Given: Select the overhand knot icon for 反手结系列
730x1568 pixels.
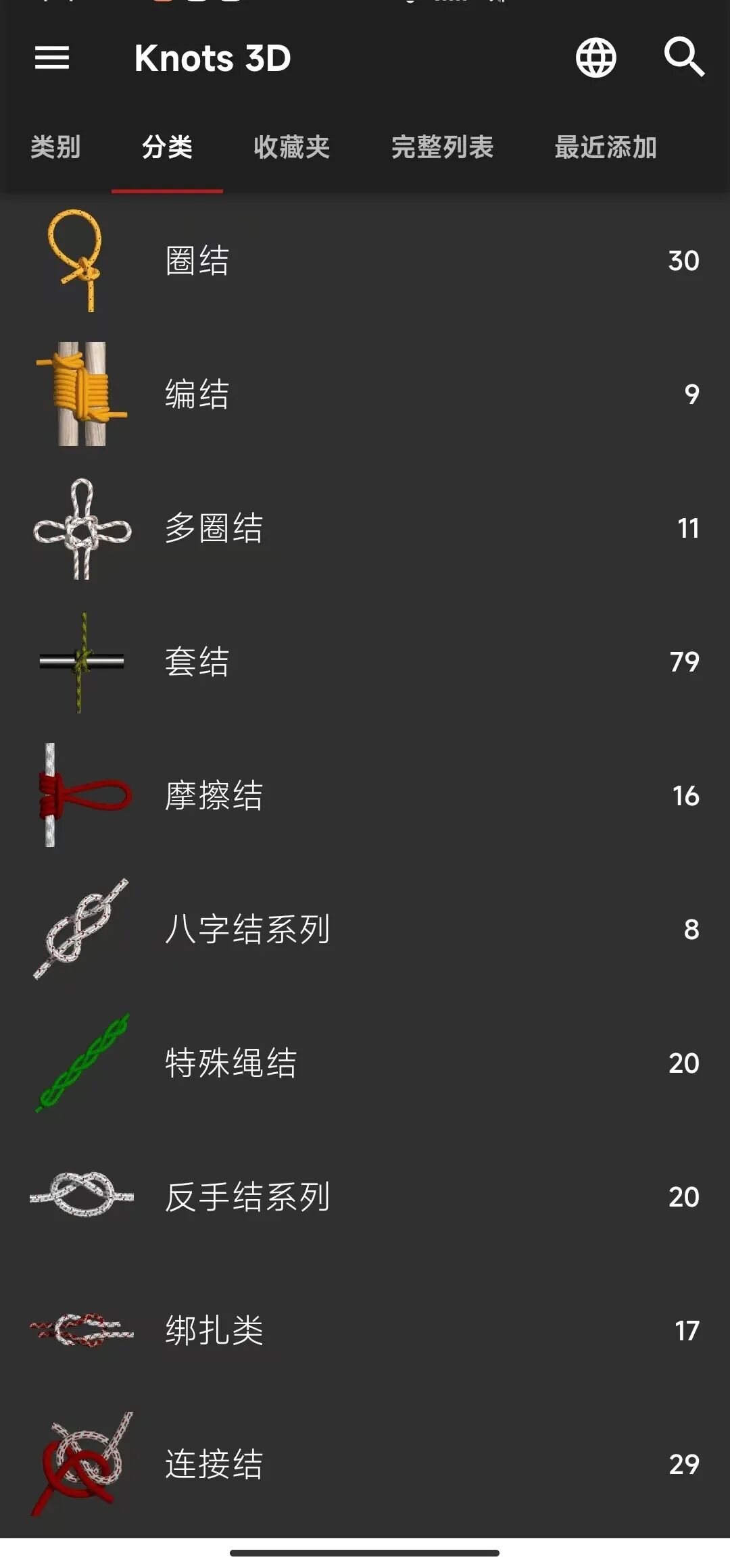Looking at the screenshot, I should [x=81, y=1196].
